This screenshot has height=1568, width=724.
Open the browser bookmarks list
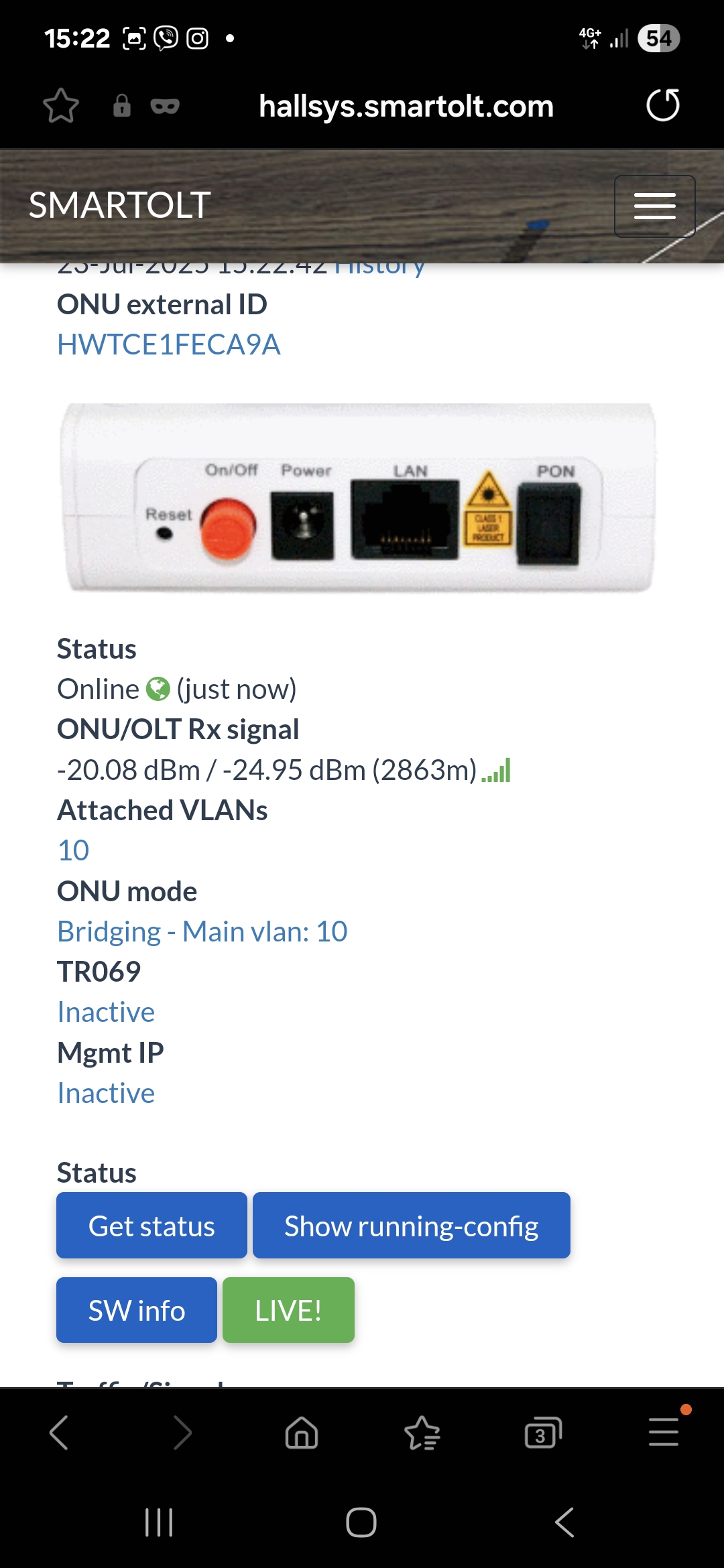(x=422, y=1433)
